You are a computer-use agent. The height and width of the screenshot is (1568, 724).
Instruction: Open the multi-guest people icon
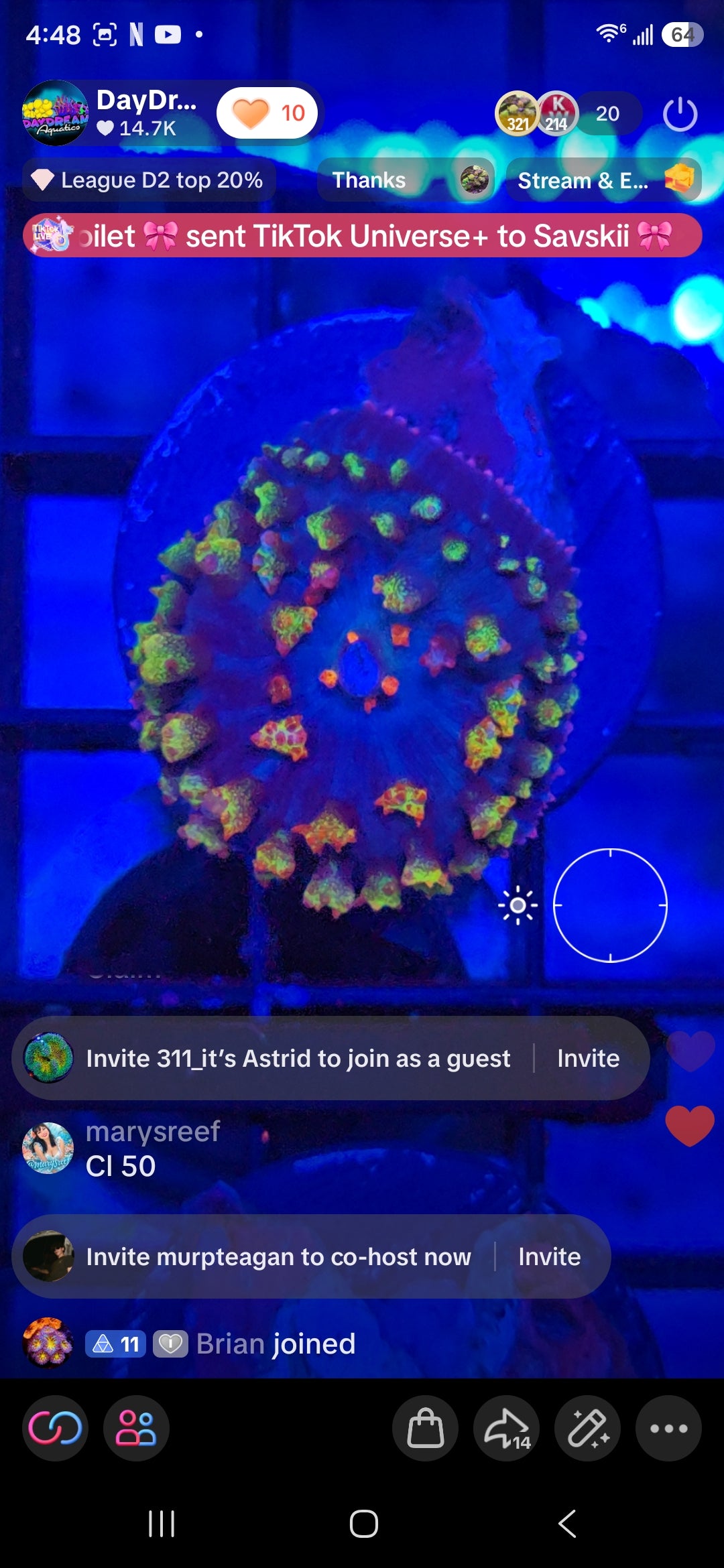point(136,1428)
